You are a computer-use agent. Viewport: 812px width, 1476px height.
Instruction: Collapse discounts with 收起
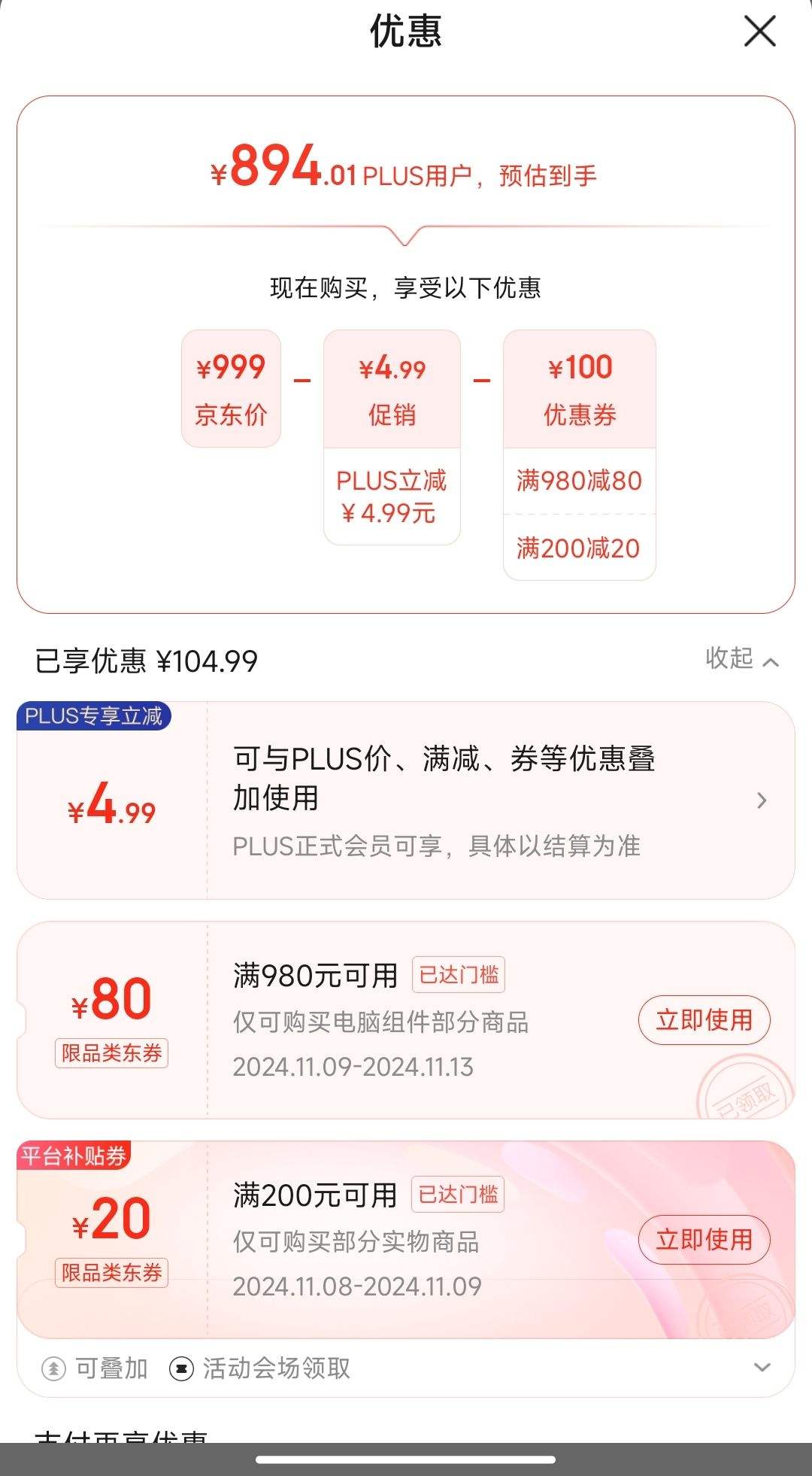coord(741,659)
